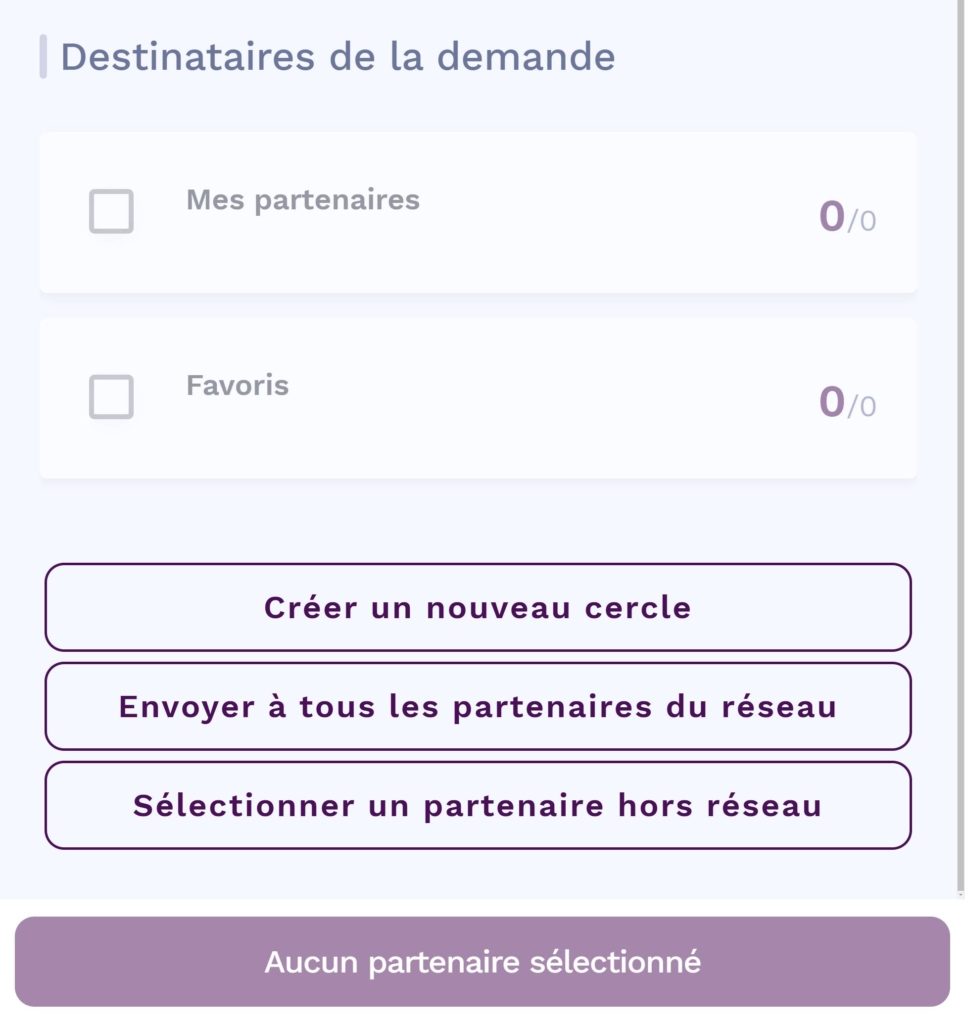This screenshot has width=965, height=1024.
Task: Check the Favoris checkbox
Action: click(110, 396)
